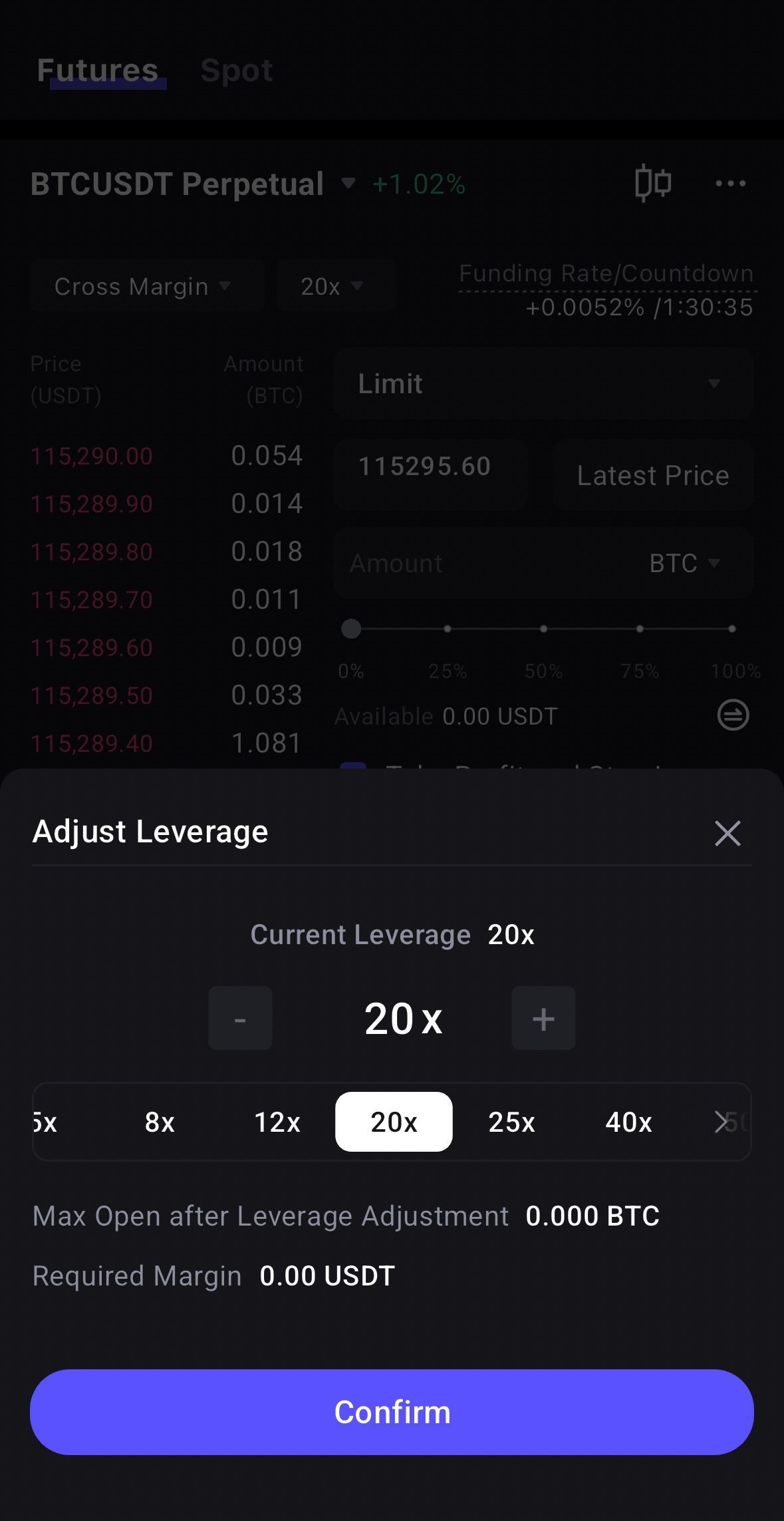The image size is (784, 1521).
Task: Close the Adjust Leverage sheet
Action: point(727,833)
